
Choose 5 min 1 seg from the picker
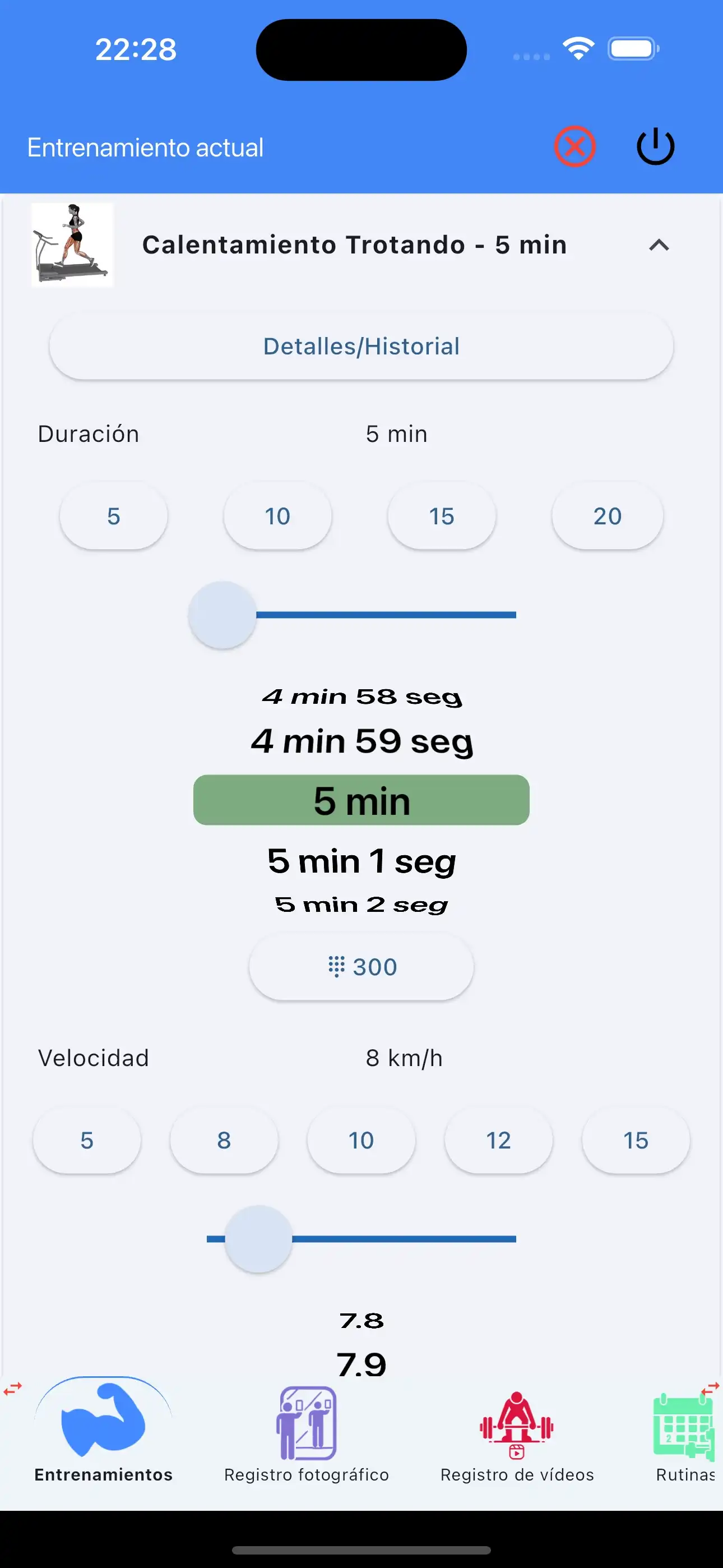point(361,860)
